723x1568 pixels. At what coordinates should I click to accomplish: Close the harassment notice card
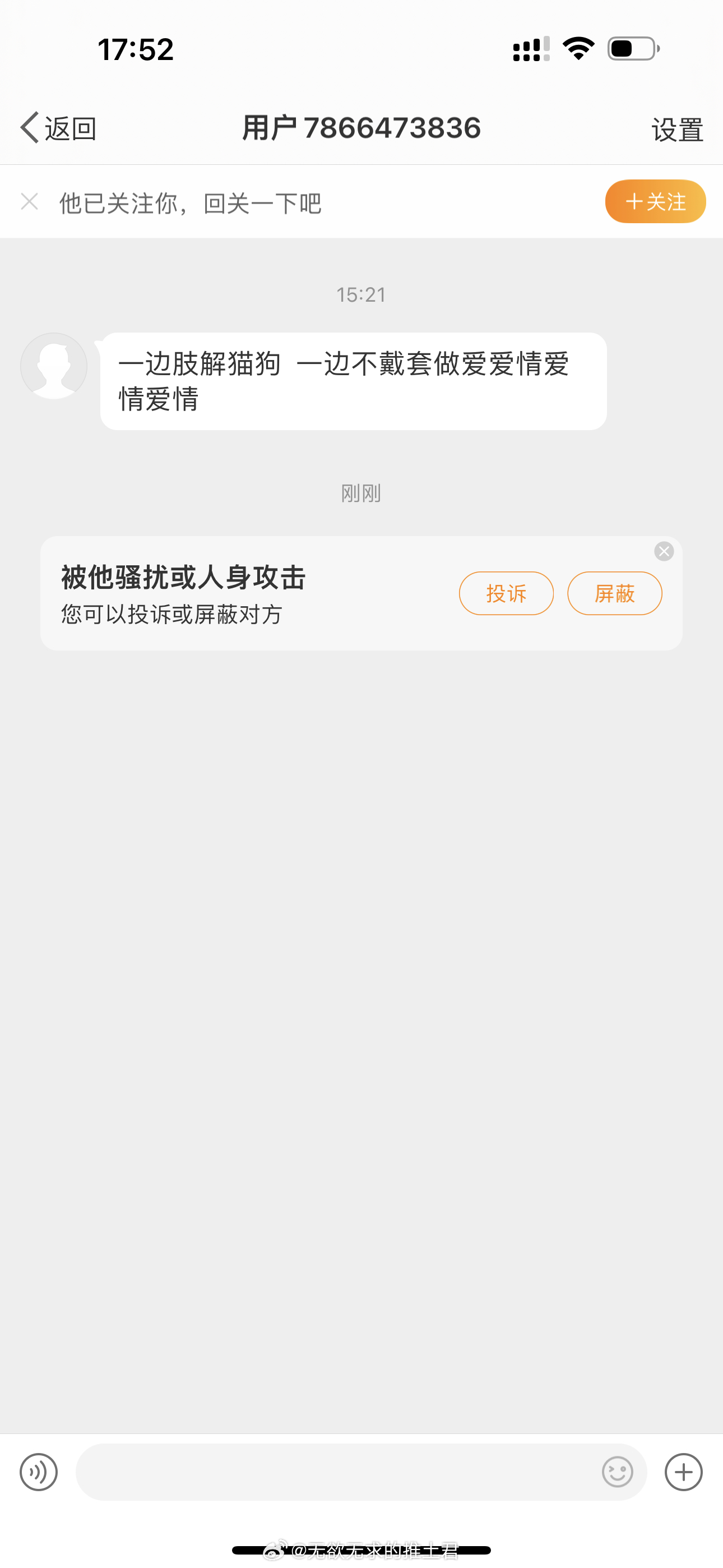tap(664, 551)
